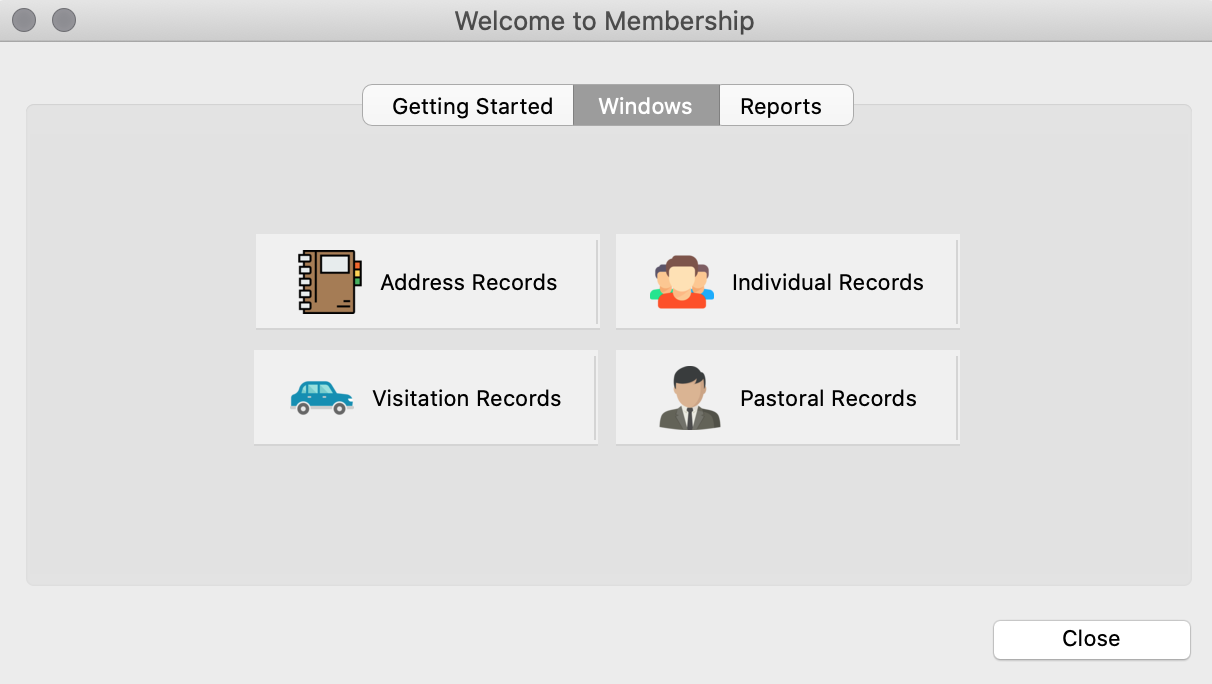The width and height of the screenshot is (1212, 684).
Task: Switch to the Getting Started tab
Action: (471, 106)
